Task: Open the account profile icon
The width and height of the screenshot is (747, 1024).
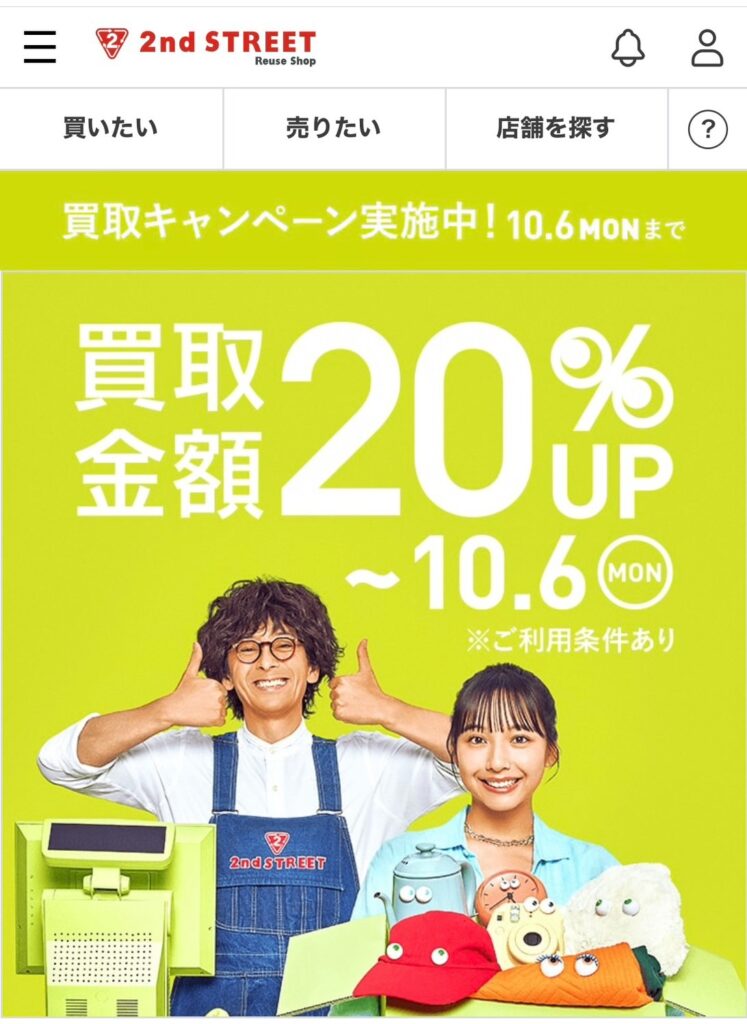Action: (x=707, y=47)
